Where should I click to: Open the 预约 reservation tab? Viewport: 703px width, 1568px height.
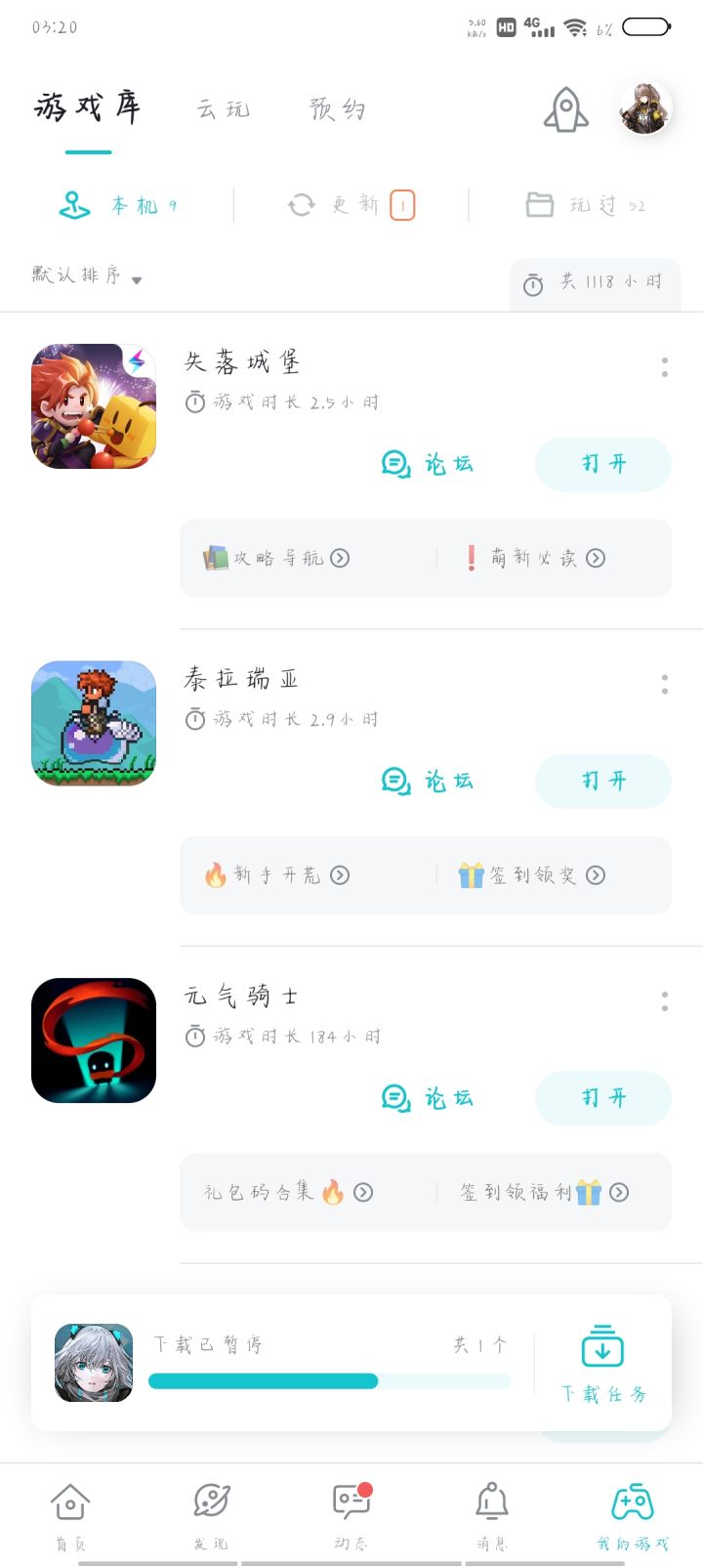coord(335,108)
